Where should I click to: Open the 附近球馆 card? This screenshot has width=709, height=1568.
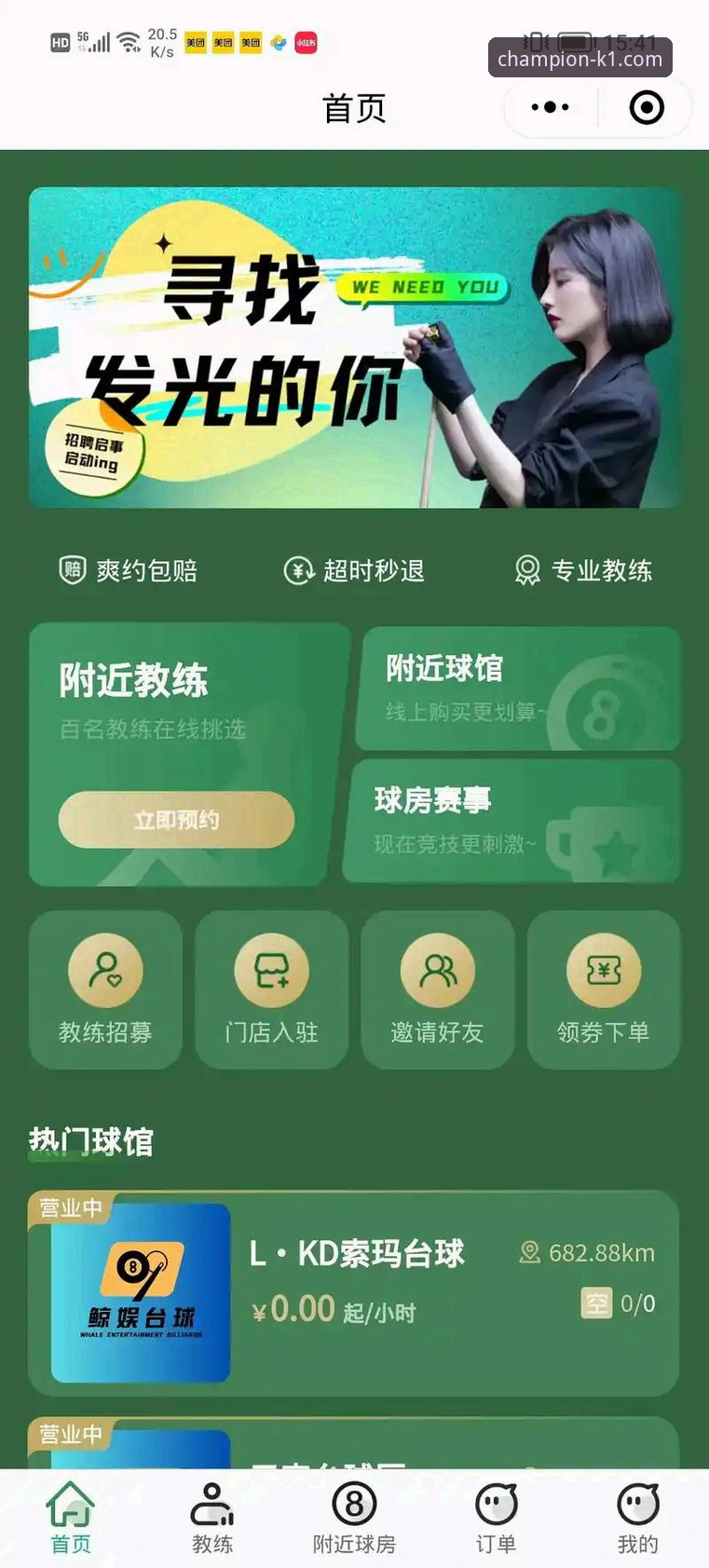[518, 689]
